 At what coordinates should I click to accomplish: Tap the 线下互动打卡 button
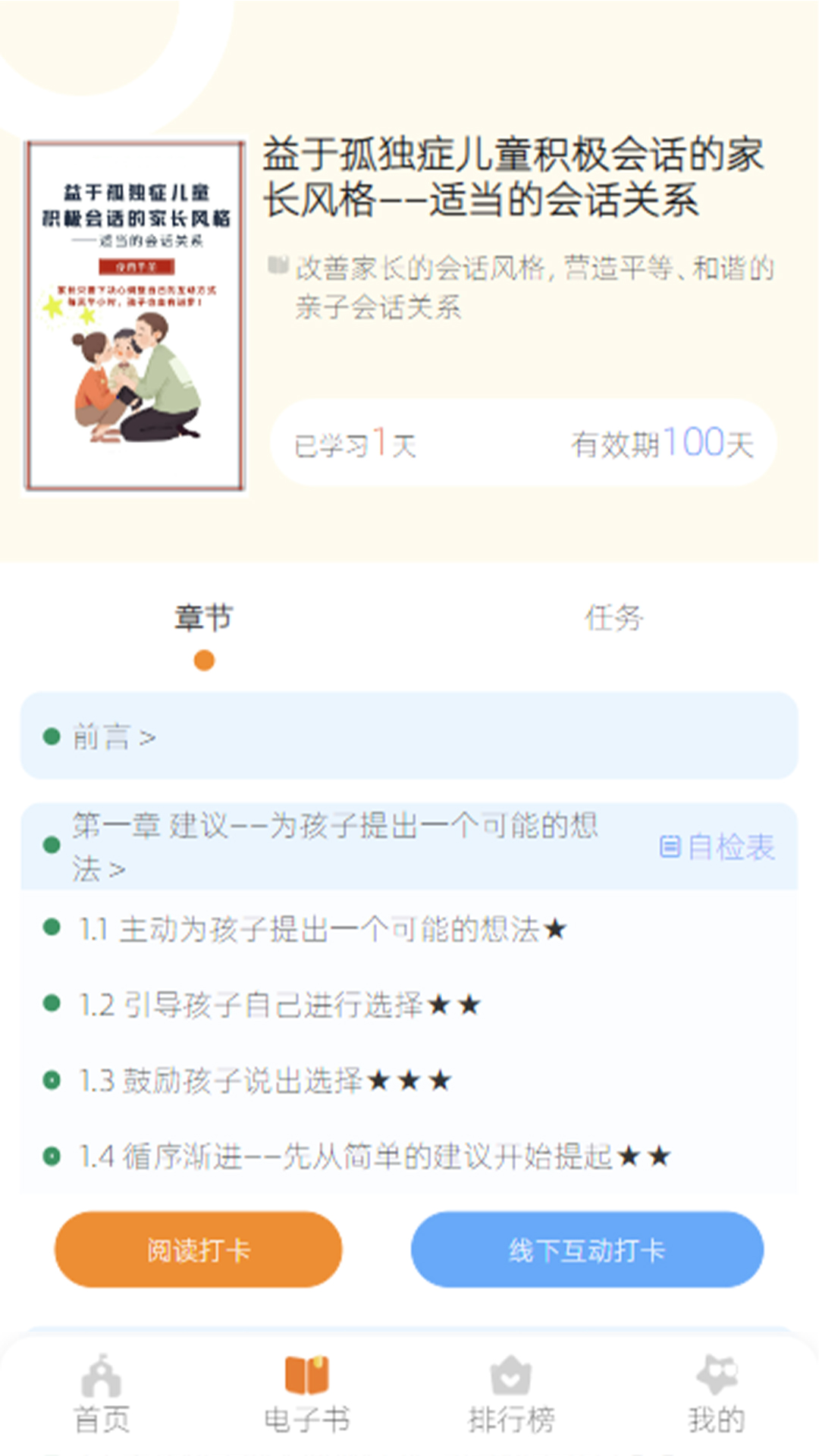pyautogui.click(x=587, y=1250)
